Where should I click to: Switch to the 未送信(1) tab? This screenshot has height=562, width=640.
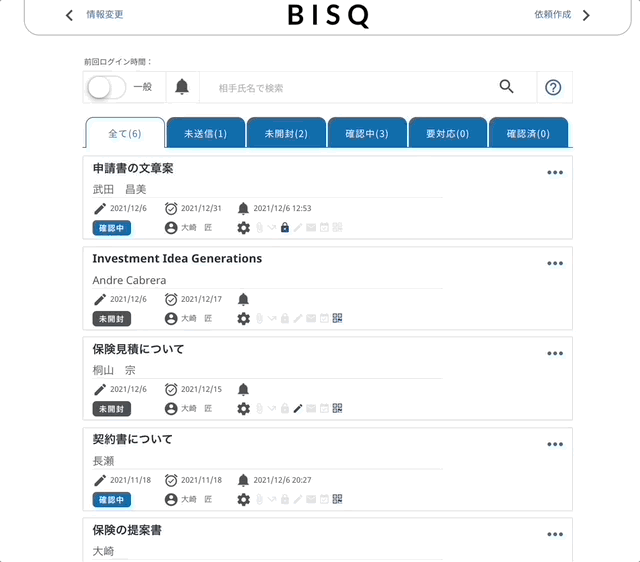(205, 133)
